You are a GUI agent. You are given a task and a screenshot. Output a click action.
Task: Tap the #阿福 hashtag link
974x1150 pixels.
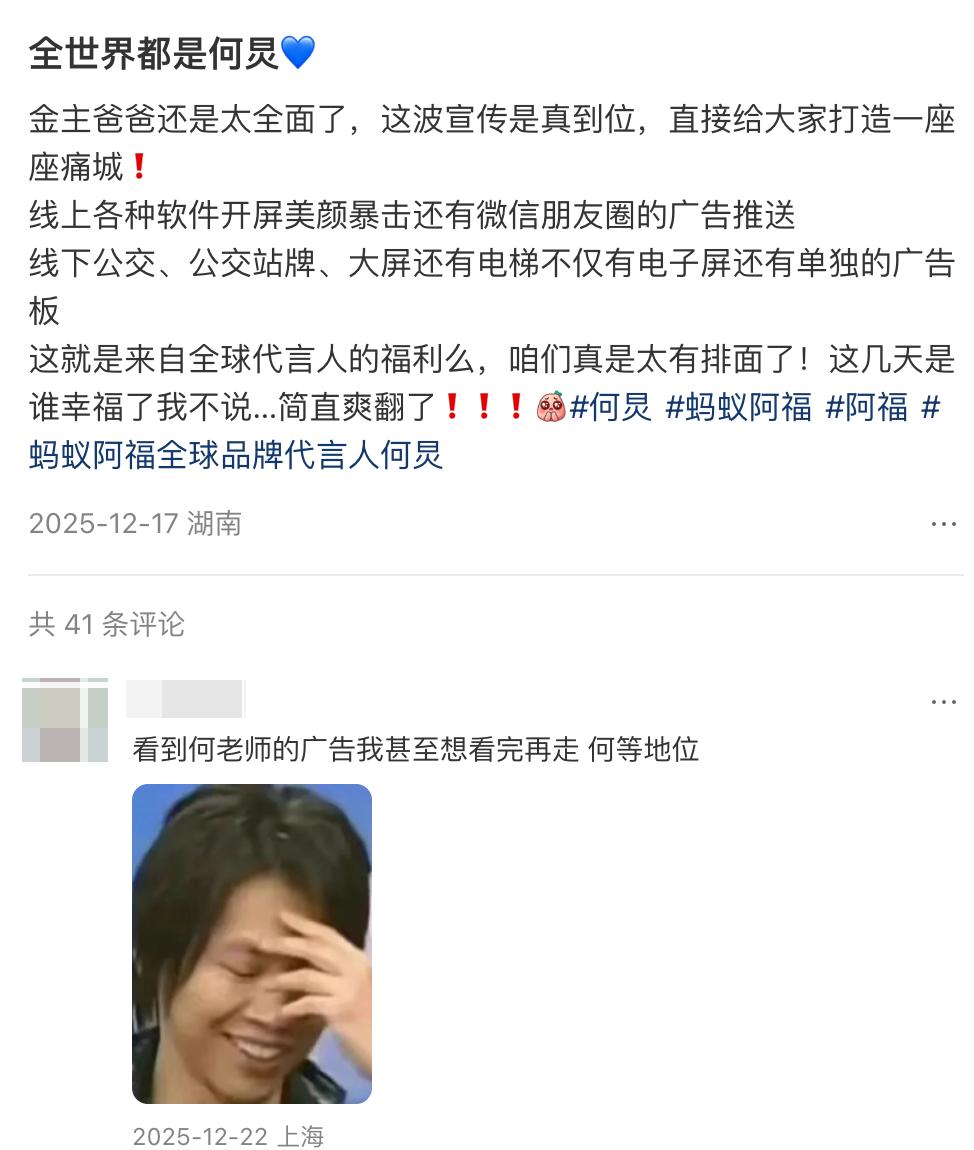tap(866, 407)
